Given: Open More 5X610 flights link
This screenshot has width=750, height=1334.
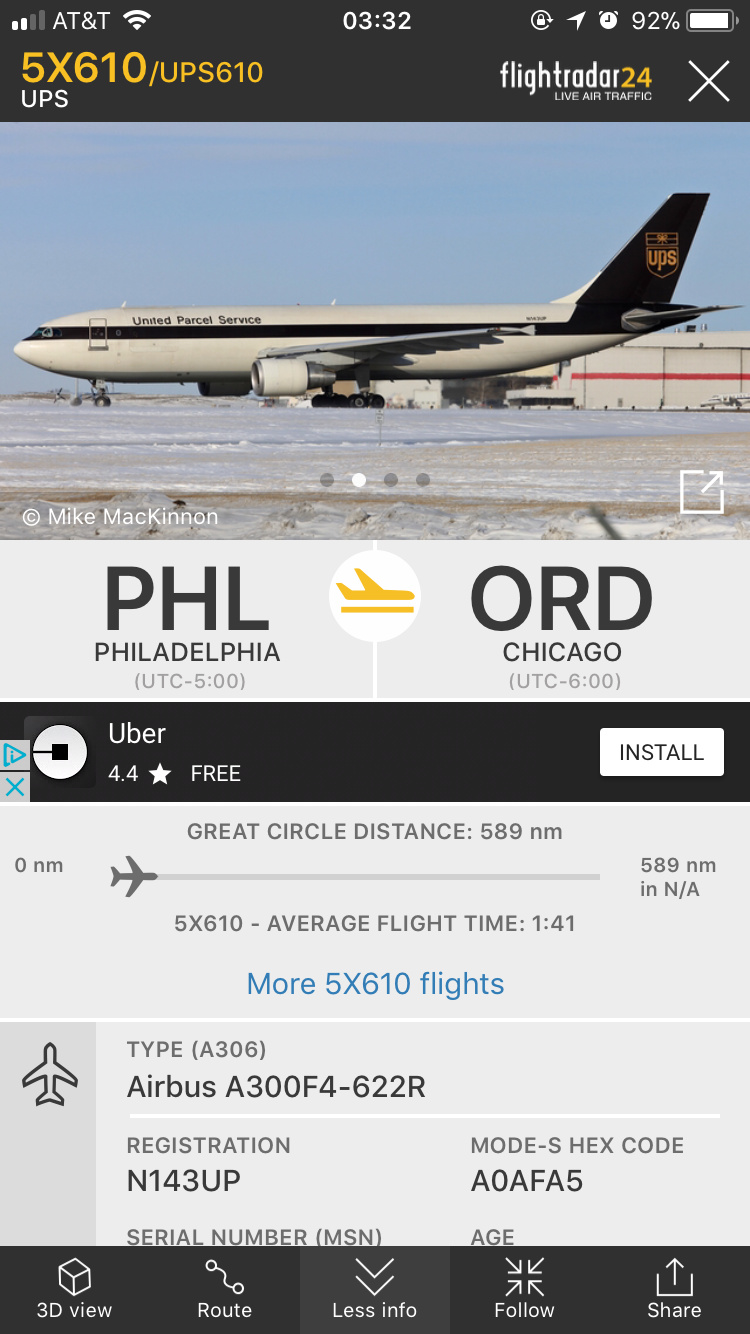Looking at the screenshot, I should 375,984.
